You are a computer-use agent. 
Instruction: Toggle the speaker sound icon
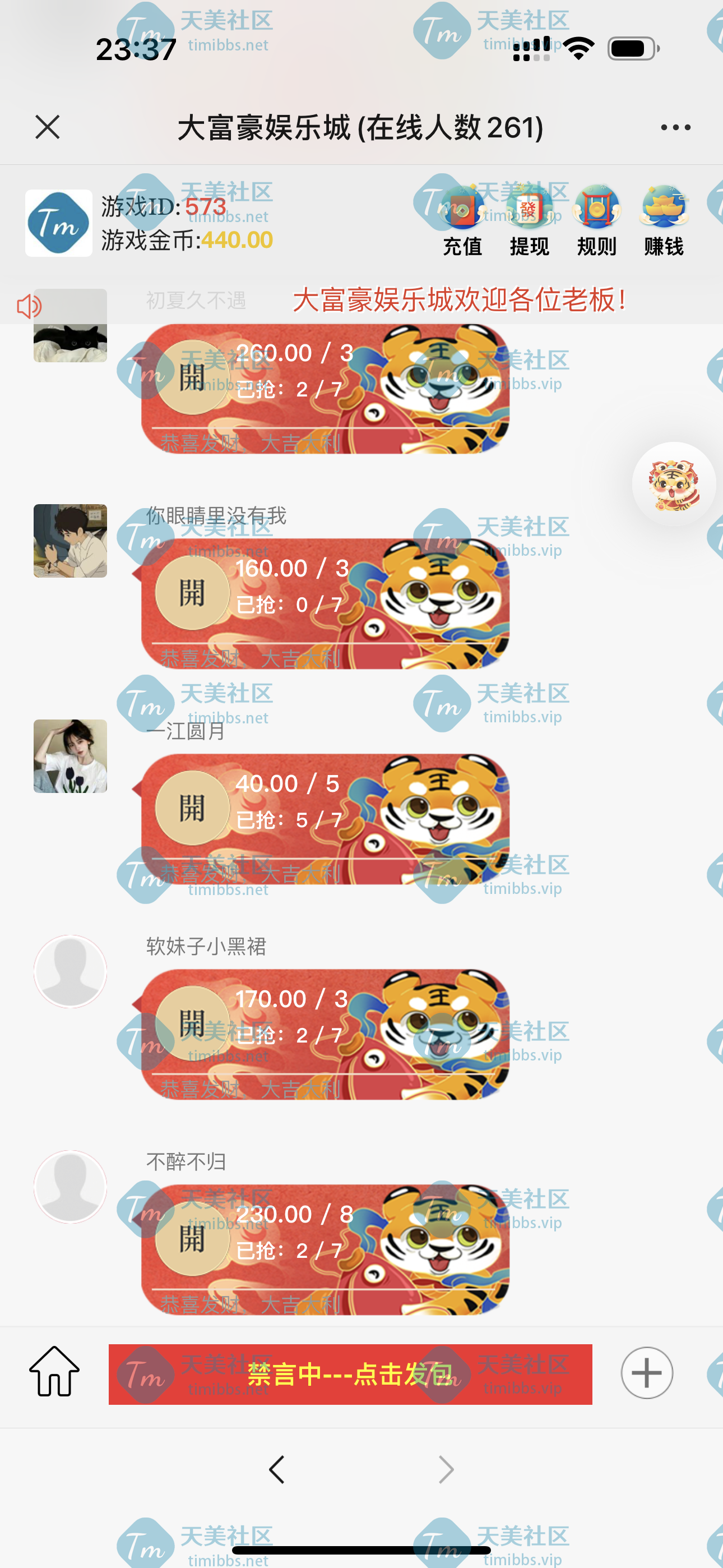tap(29, 306)
